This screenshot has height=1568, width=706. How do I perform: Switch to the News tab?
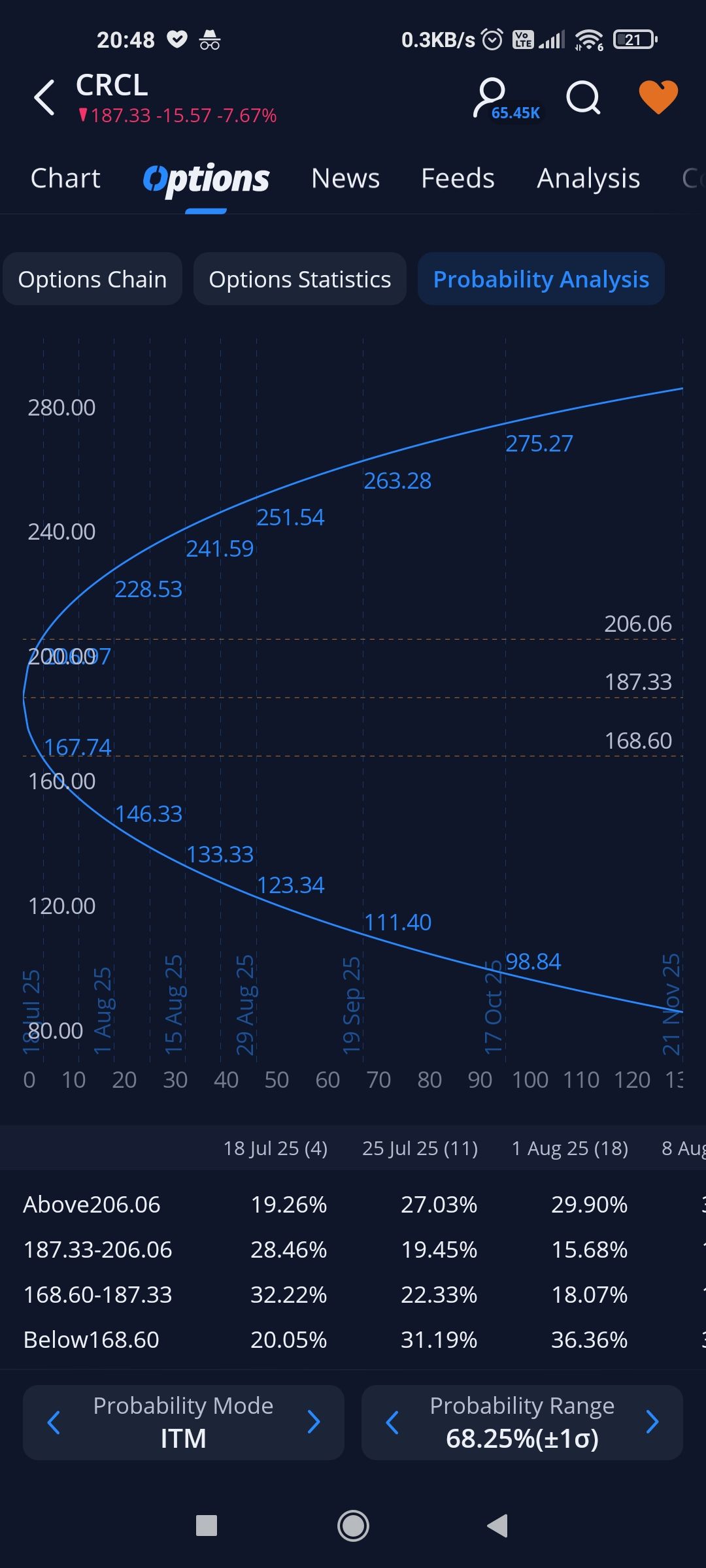345,178
